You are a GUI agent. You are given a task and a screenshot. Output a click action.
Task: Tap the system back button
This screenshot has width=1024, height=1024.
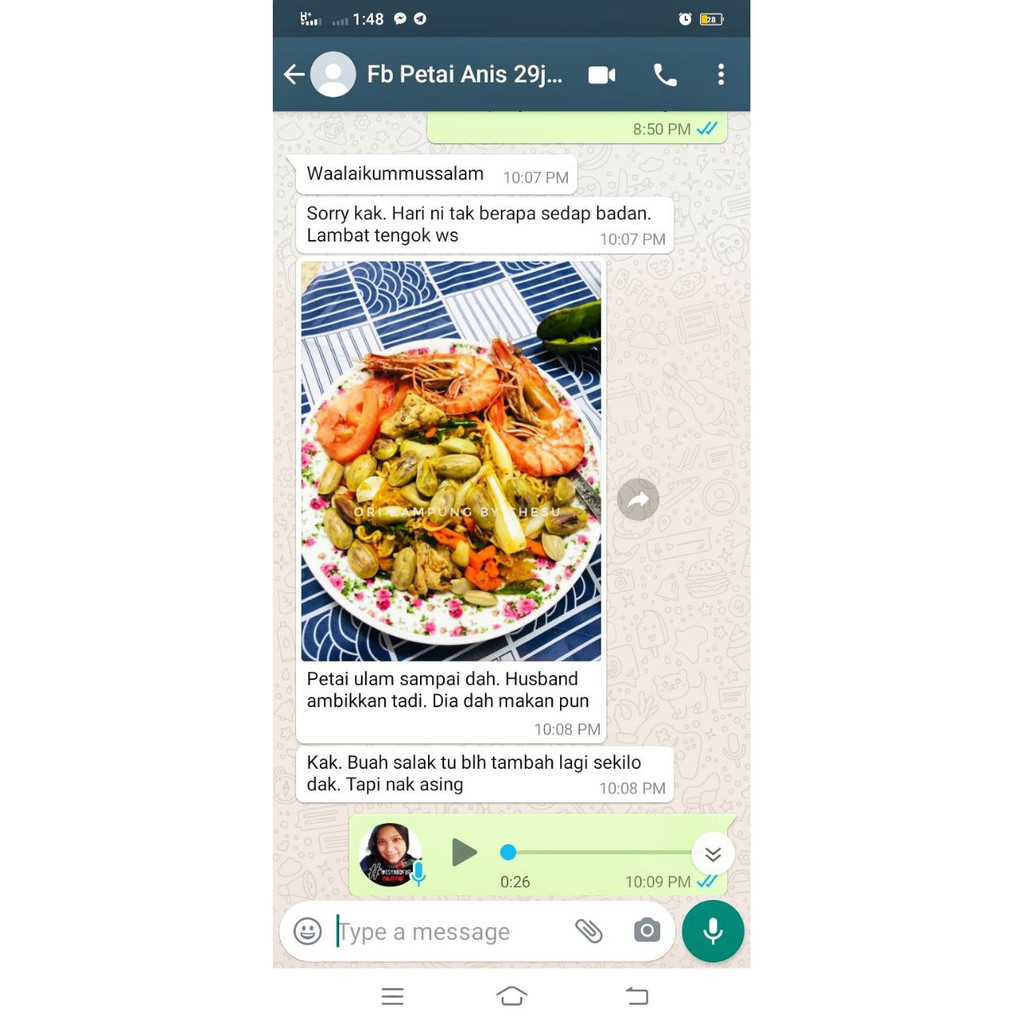pos(637,996)
